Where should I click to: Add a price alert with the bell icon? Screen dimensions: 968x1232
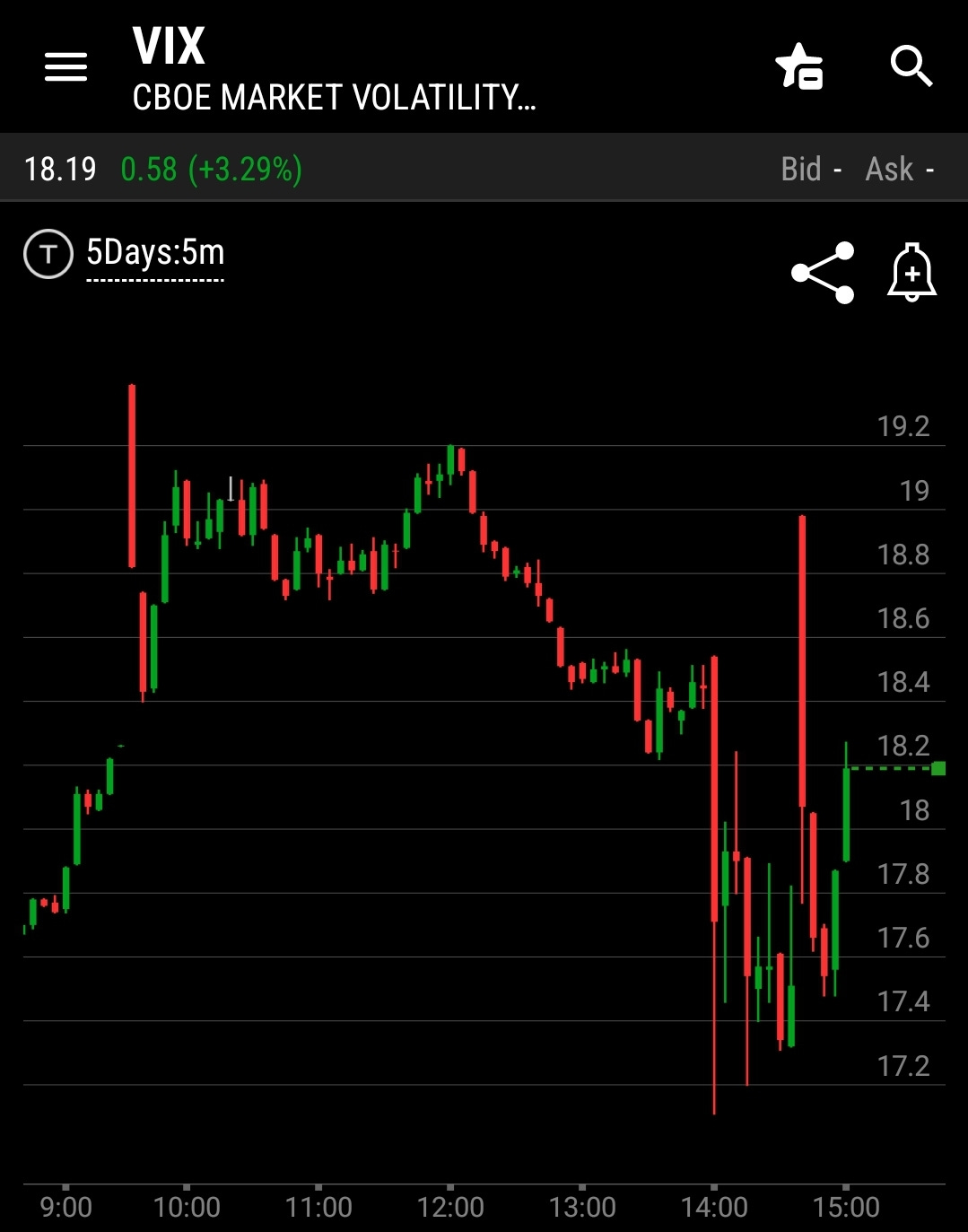click(911, 272)
